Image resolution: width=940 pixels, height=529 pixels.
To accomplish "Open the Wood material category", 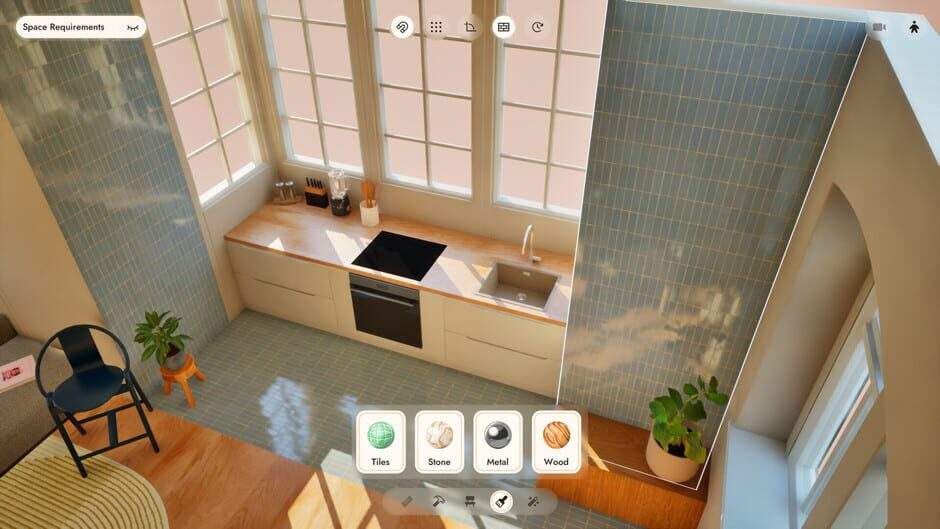I will tap(556, 441).
